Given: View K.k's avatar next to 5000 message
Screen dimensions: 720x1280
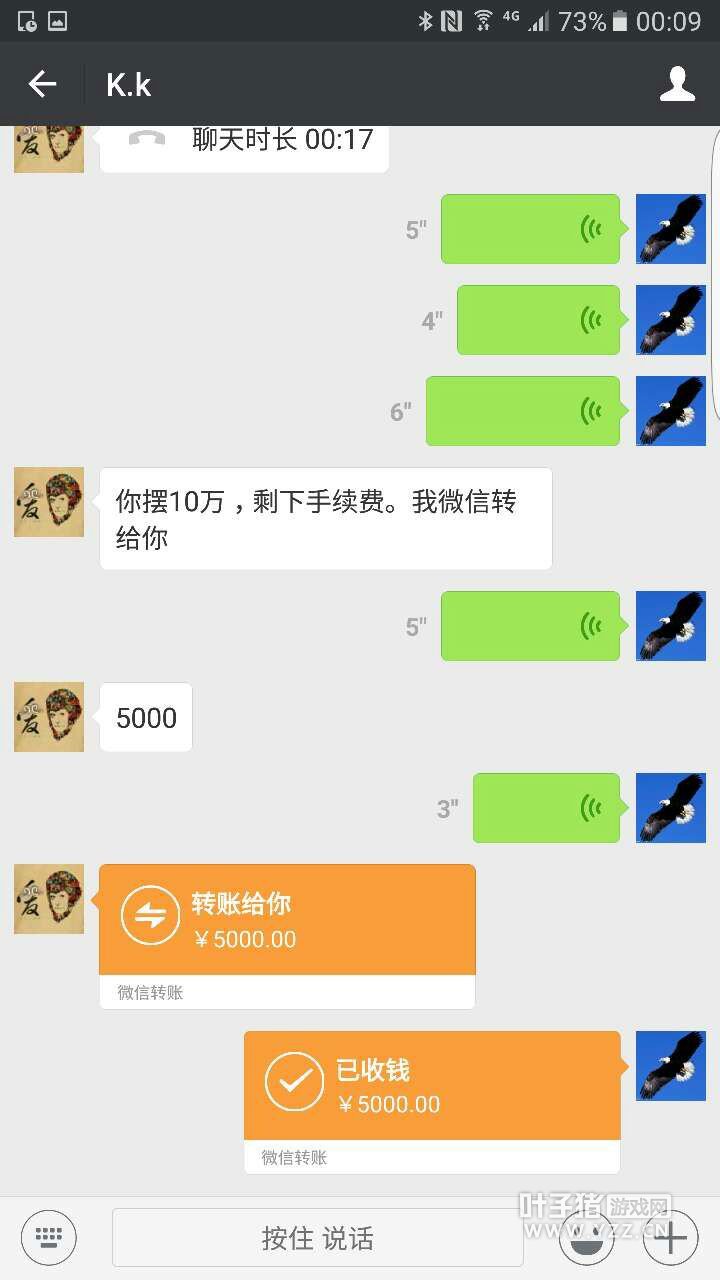Looking at the screenshot, I should tap(49, 717).
